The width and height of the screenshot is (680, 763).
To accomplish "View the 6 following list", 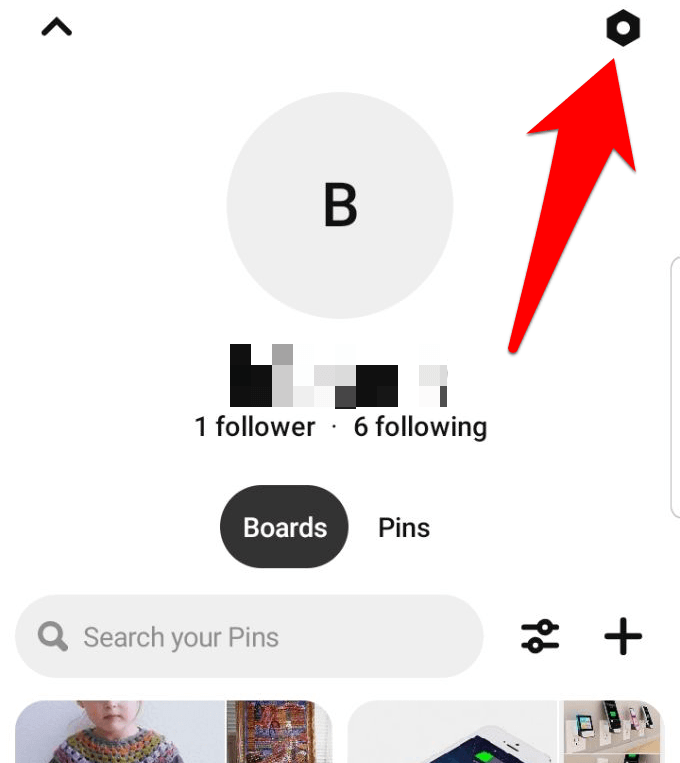I will (420, 427).
